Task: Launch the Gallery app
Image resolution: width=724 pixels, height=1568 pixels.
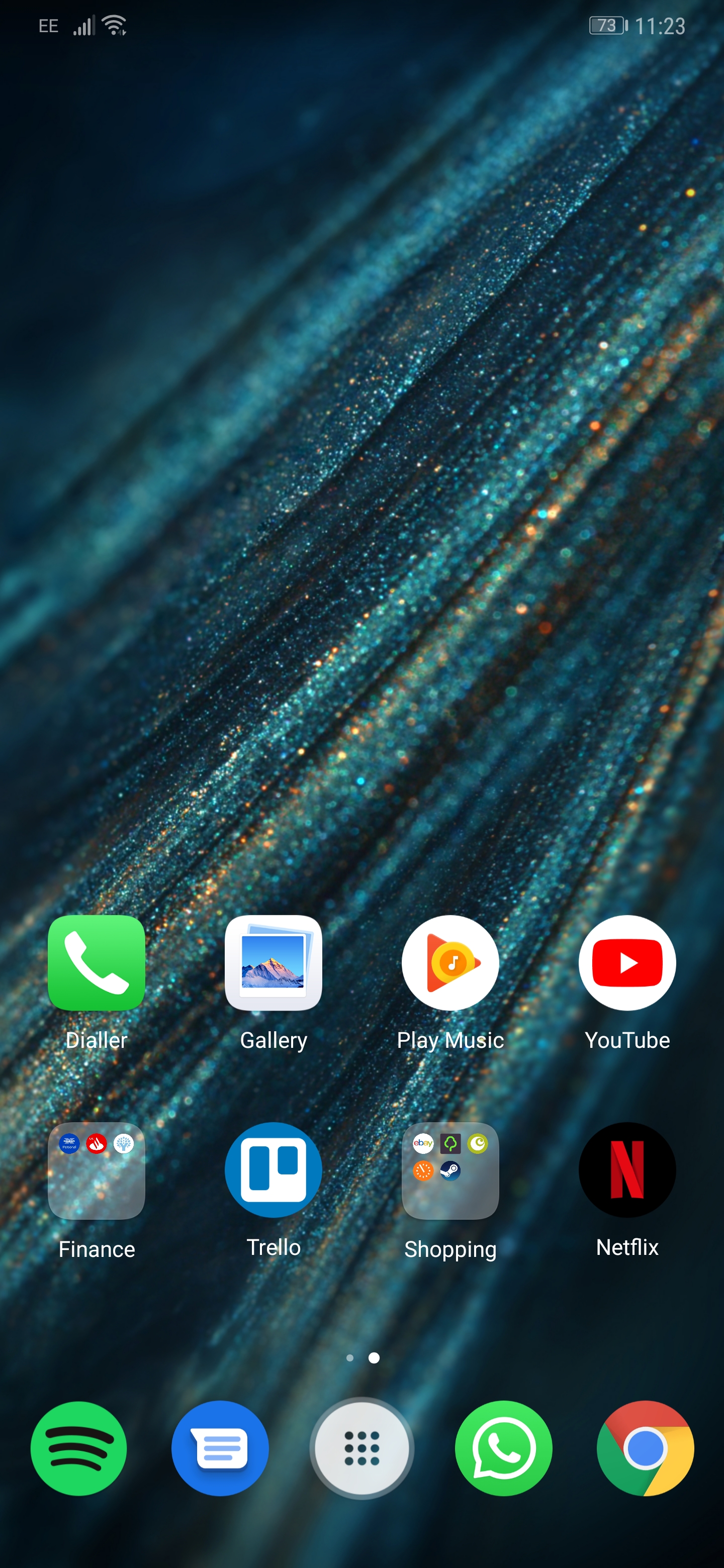Action: pyautogui.click(x=274, y=963)
